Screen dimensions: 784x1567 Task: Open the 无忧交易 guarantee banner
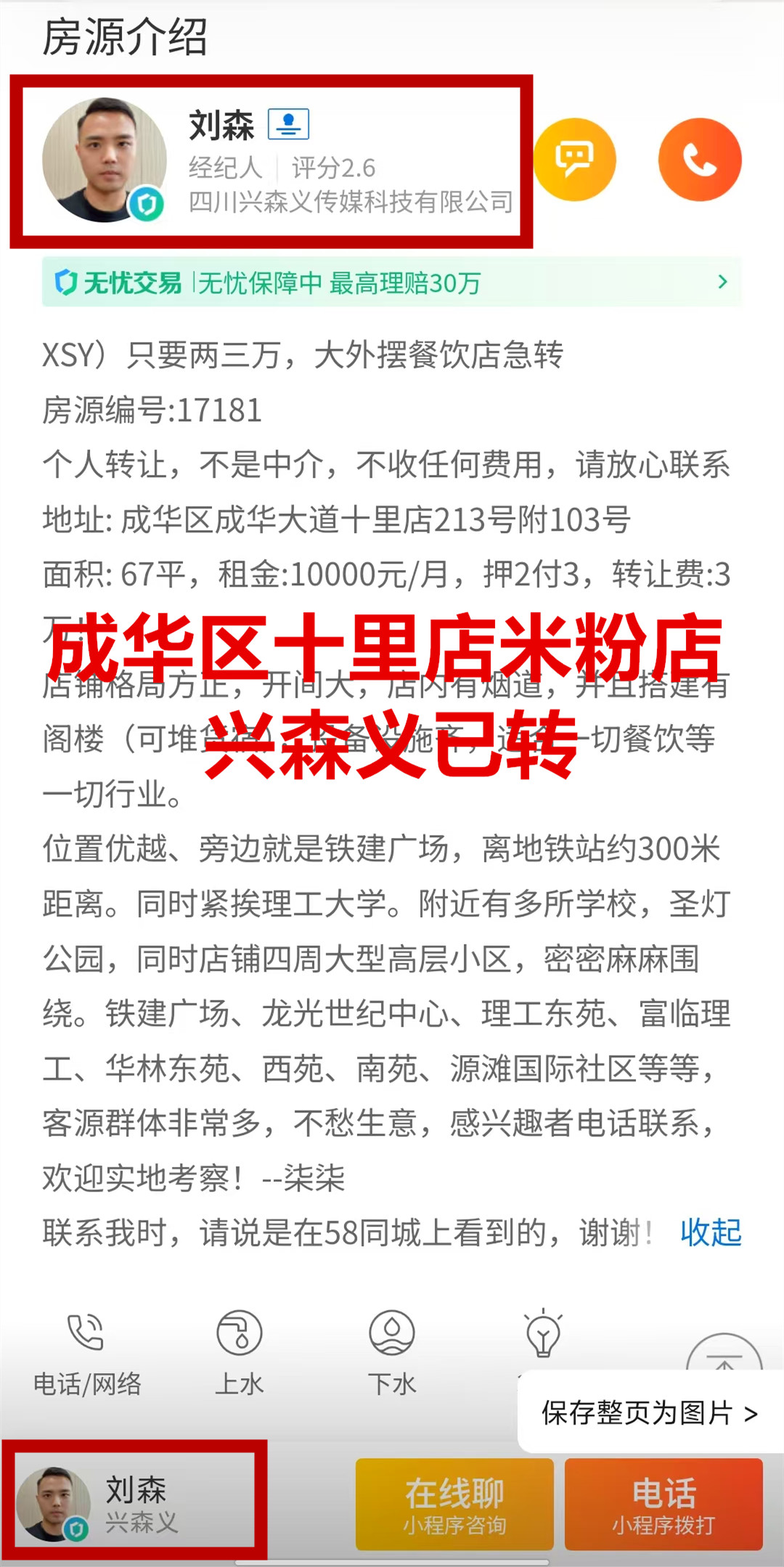[392, 282]
